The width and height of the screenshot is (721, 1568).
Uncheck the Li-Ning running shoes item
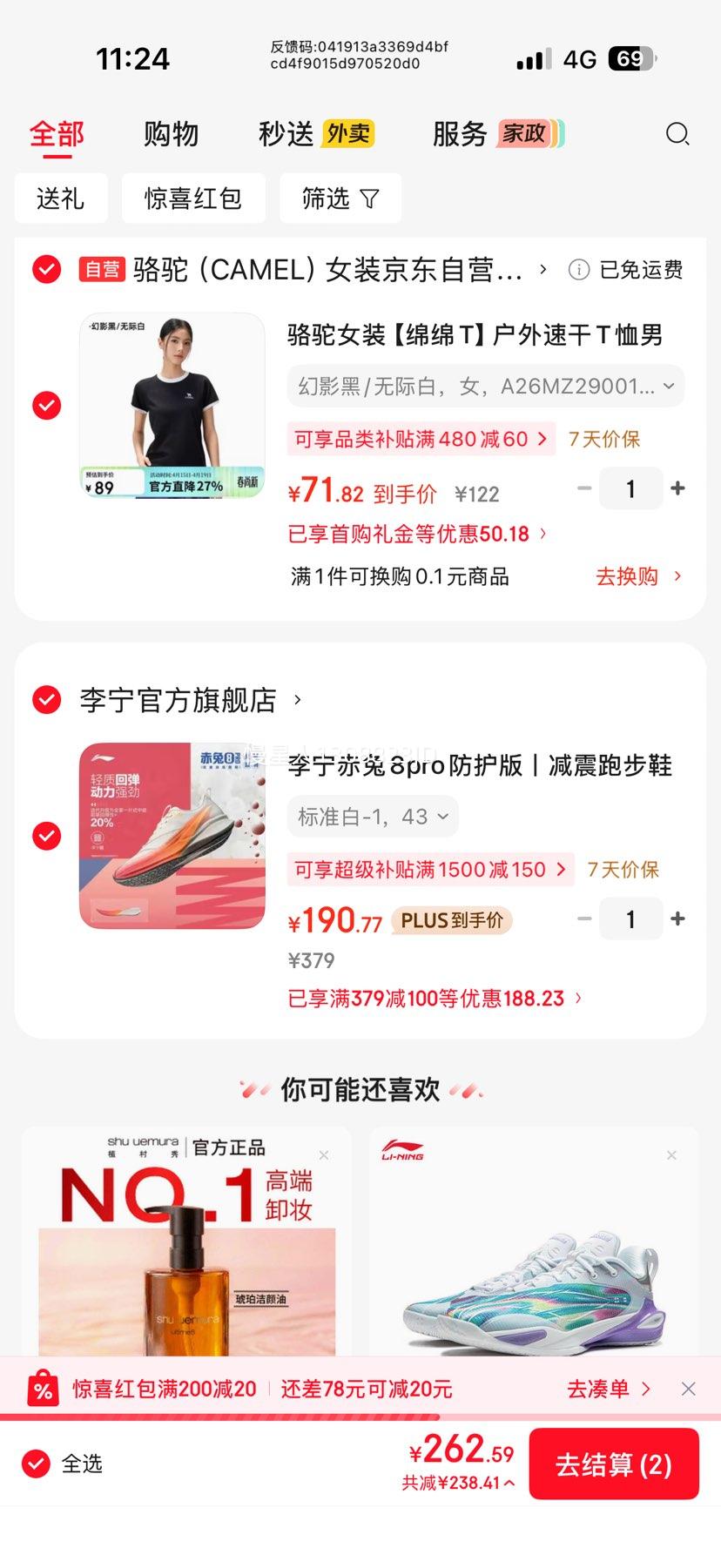[45, 837]
